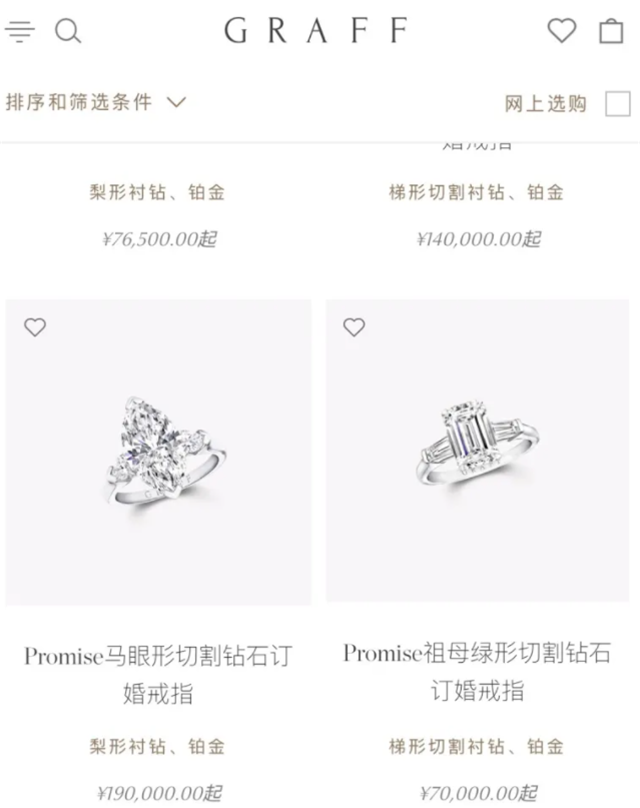
Task: Open Promise祖母绿形切割钻石订婚戒指 product
Action: 476,671
